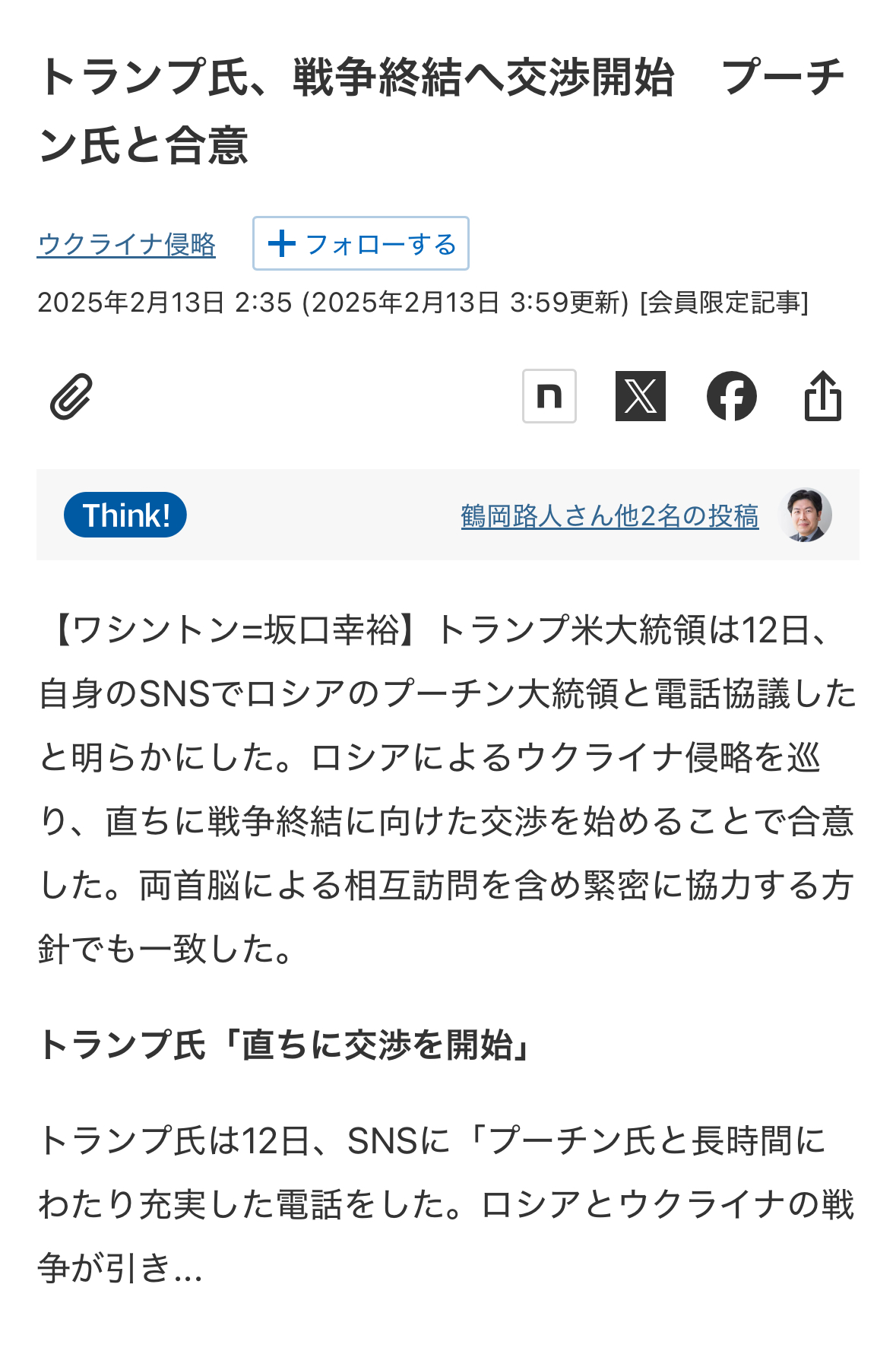Share the article on Facebook
The width and height of the screenshot is (896, 1354).
tap(732, 396)
